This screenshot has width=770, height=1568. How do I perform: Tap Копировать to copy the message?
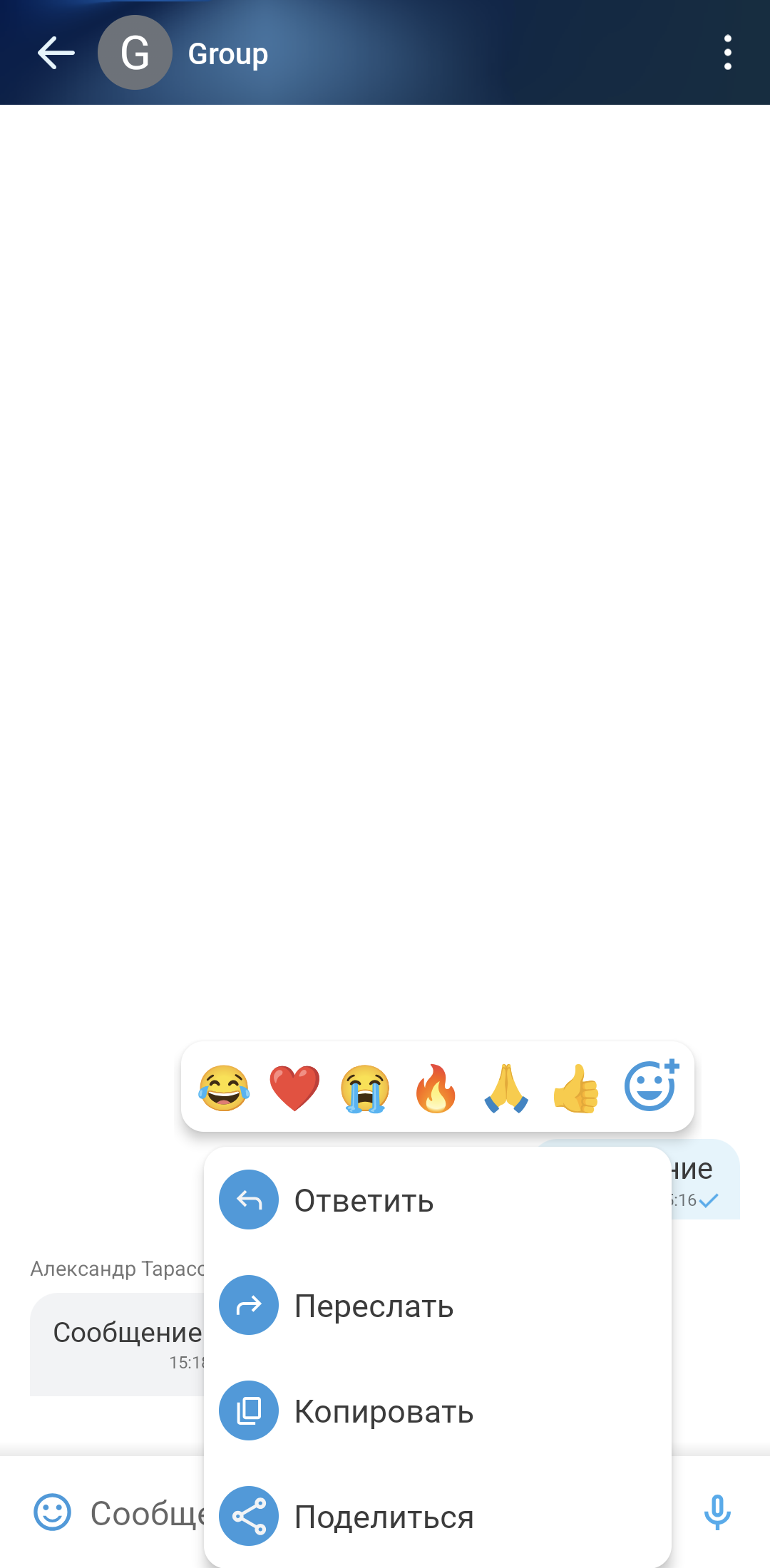(x=384, y=1411)
